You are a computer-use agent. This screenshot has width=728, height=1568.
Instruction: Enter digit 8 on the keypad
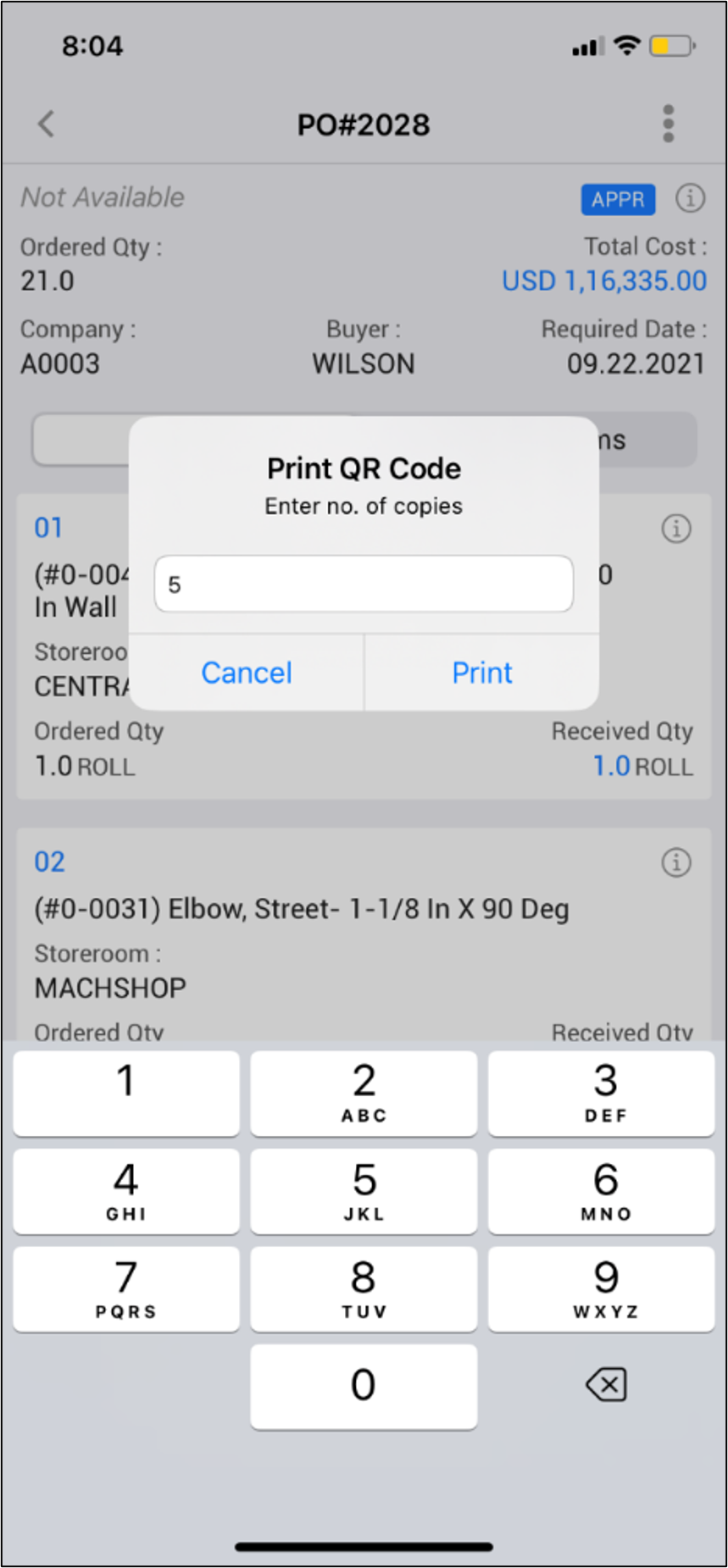(364, 1289)
